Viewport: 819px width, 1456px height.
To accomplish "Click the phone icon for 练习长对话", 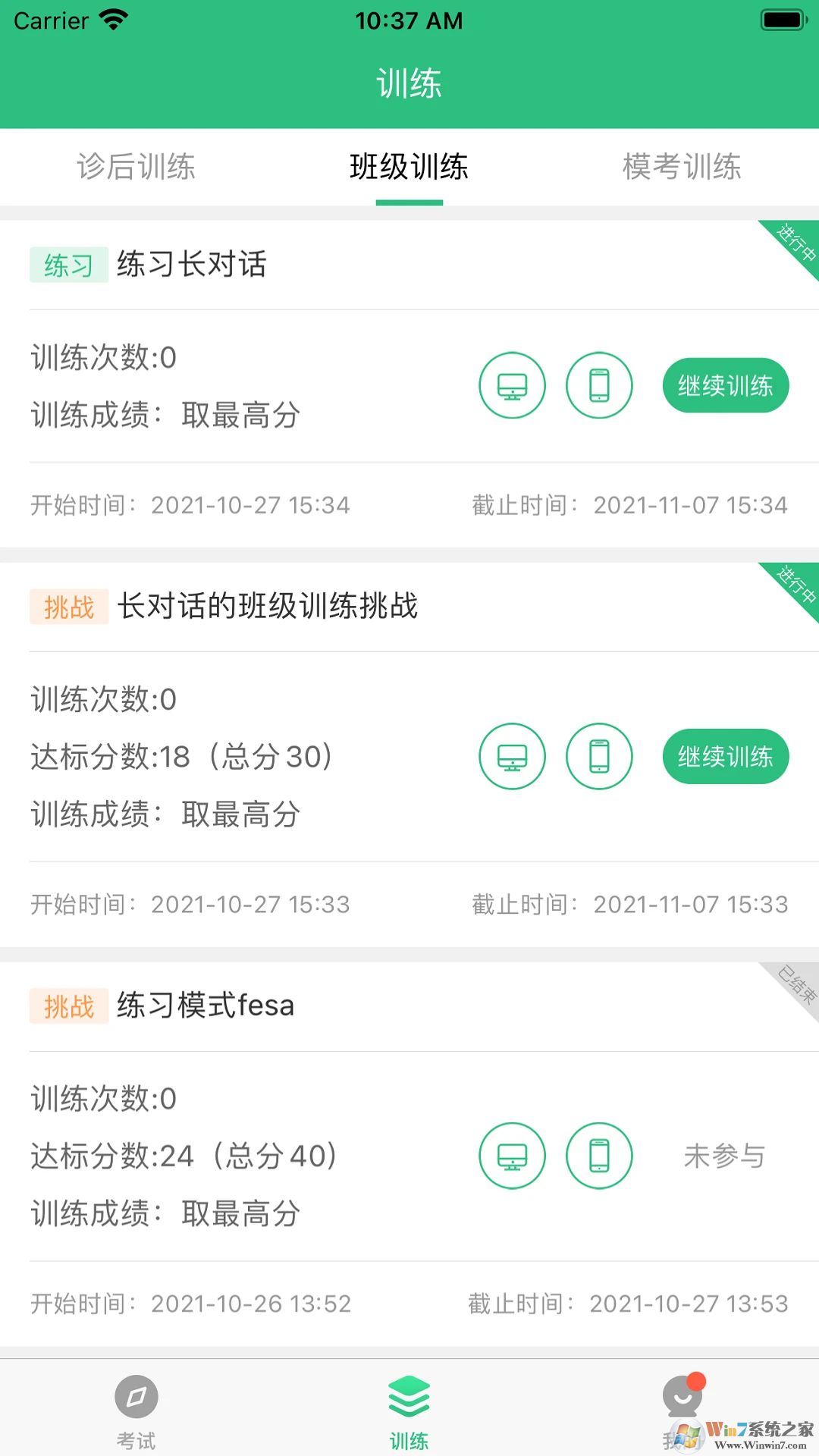I will 599,385.
